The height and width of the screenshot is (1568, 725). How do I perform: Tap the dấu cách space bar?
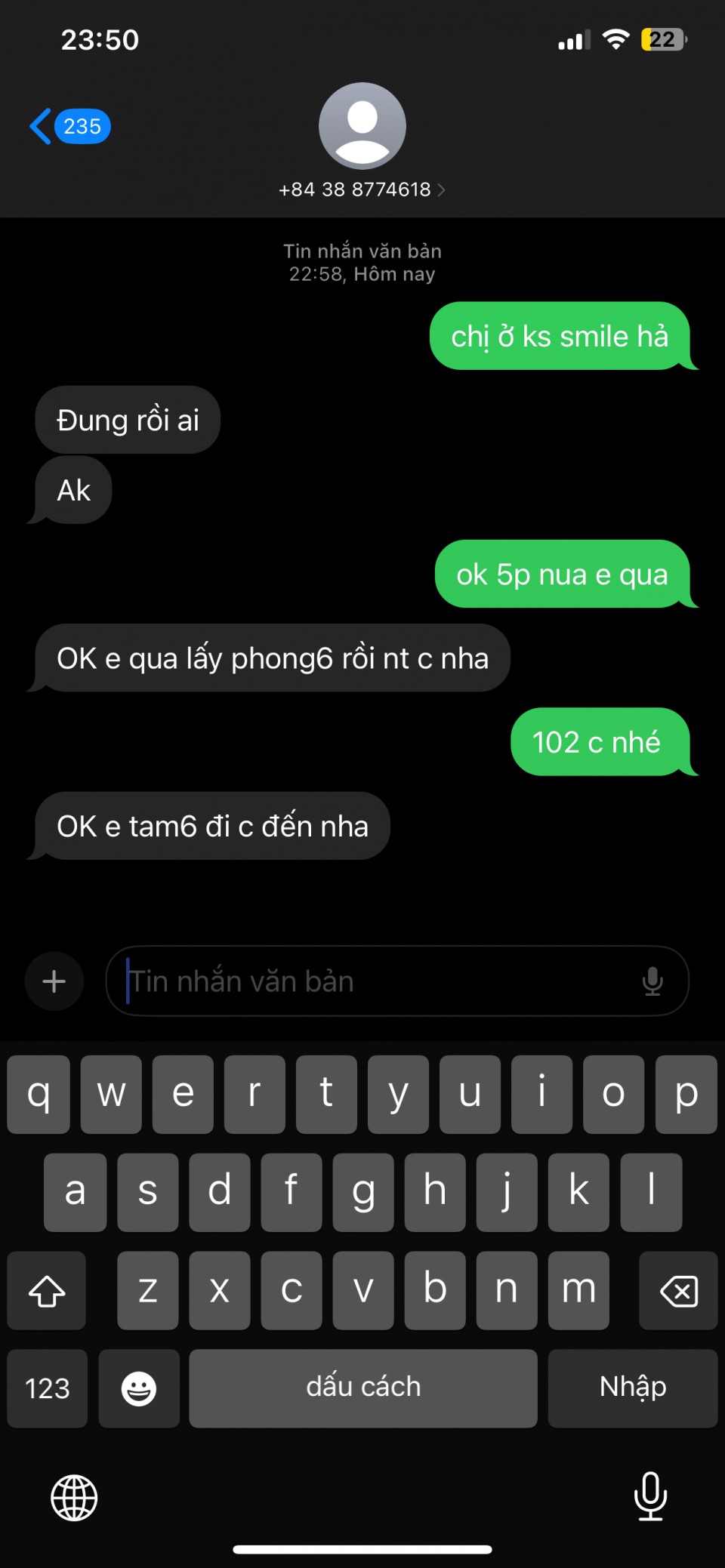coord(363,1388)
